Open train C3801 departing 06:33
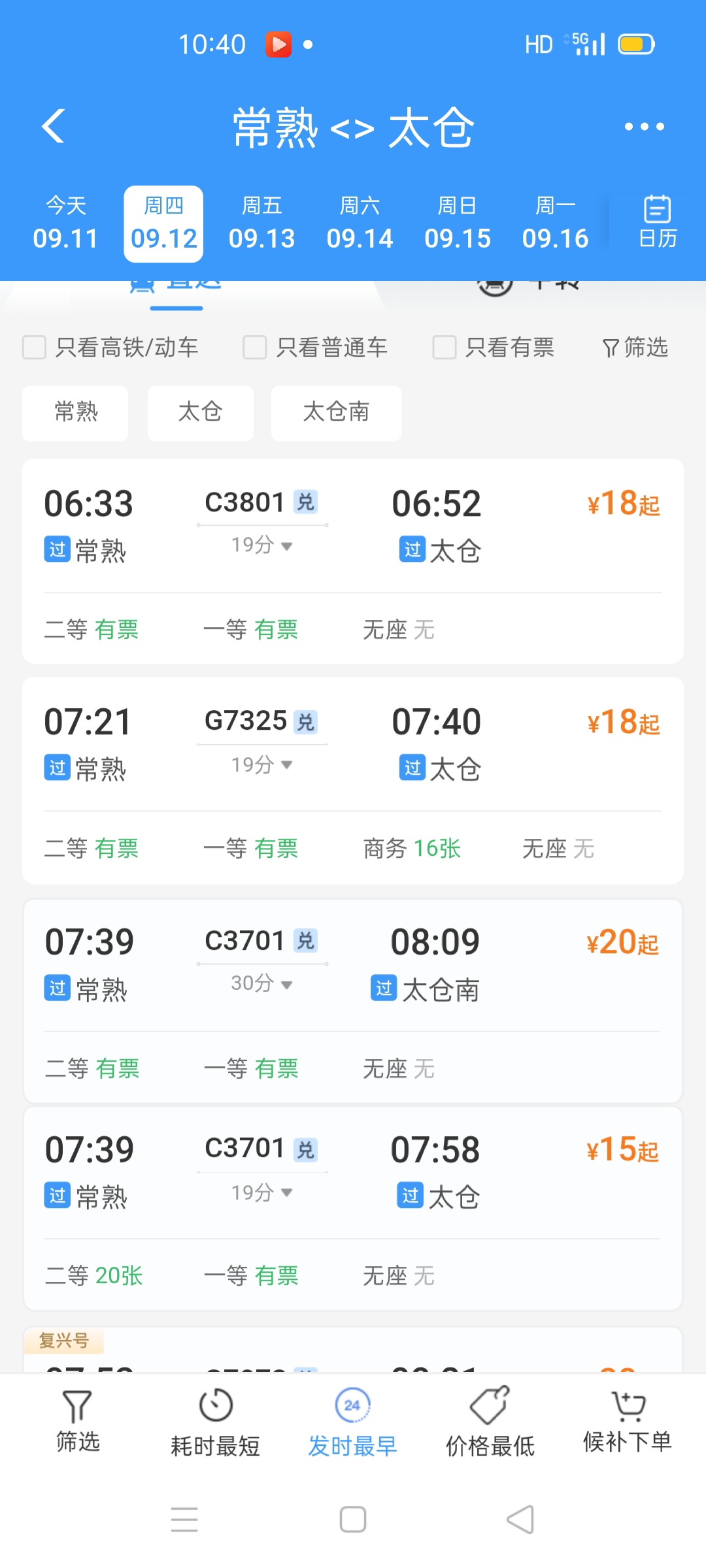 (x=353, y=561)
